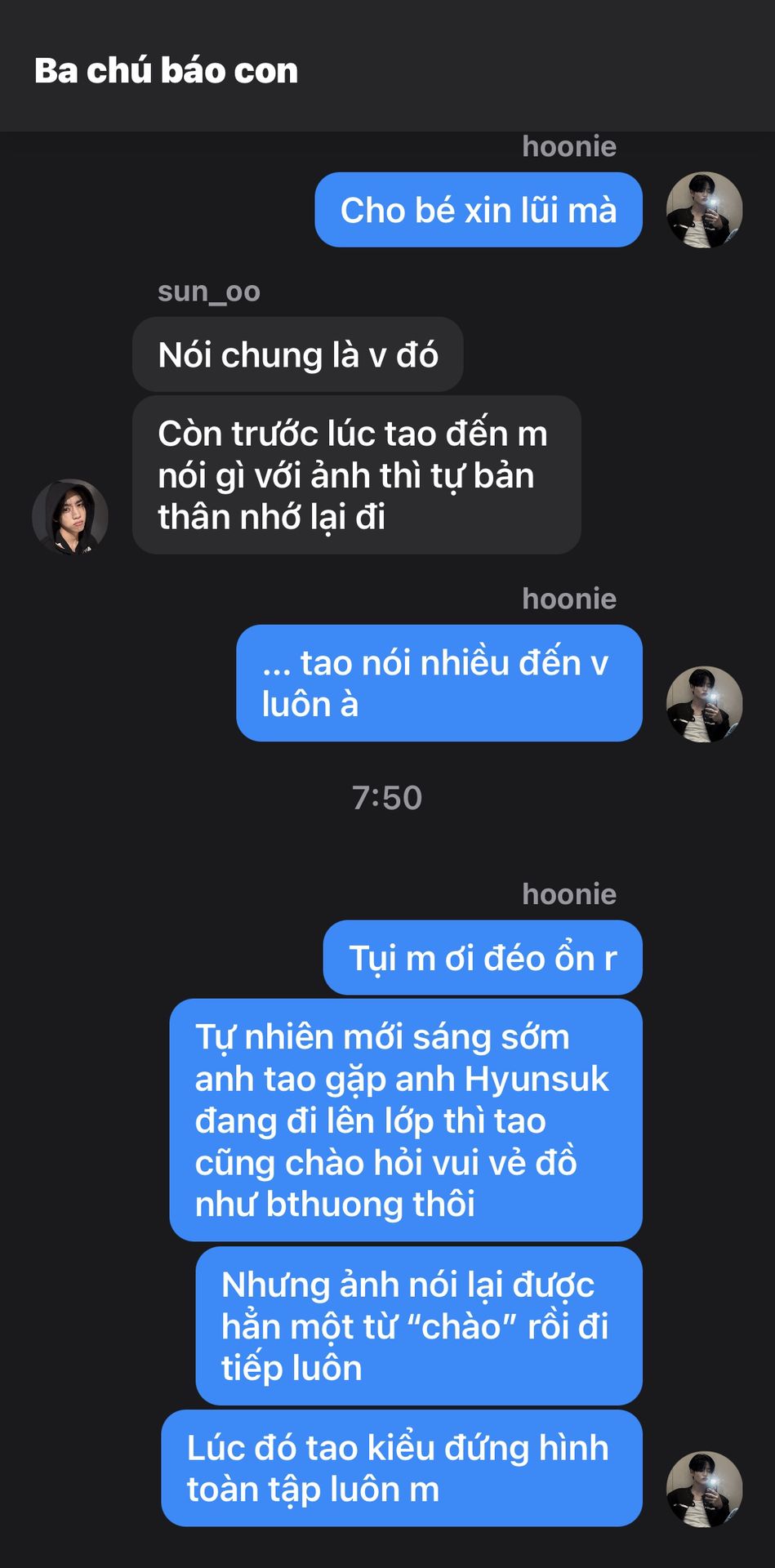Screen dimensions: 775x1568
Task: Open hoonie's avatar beside "tao nói nhiều đến v"
Action: [x=704, y=704]
